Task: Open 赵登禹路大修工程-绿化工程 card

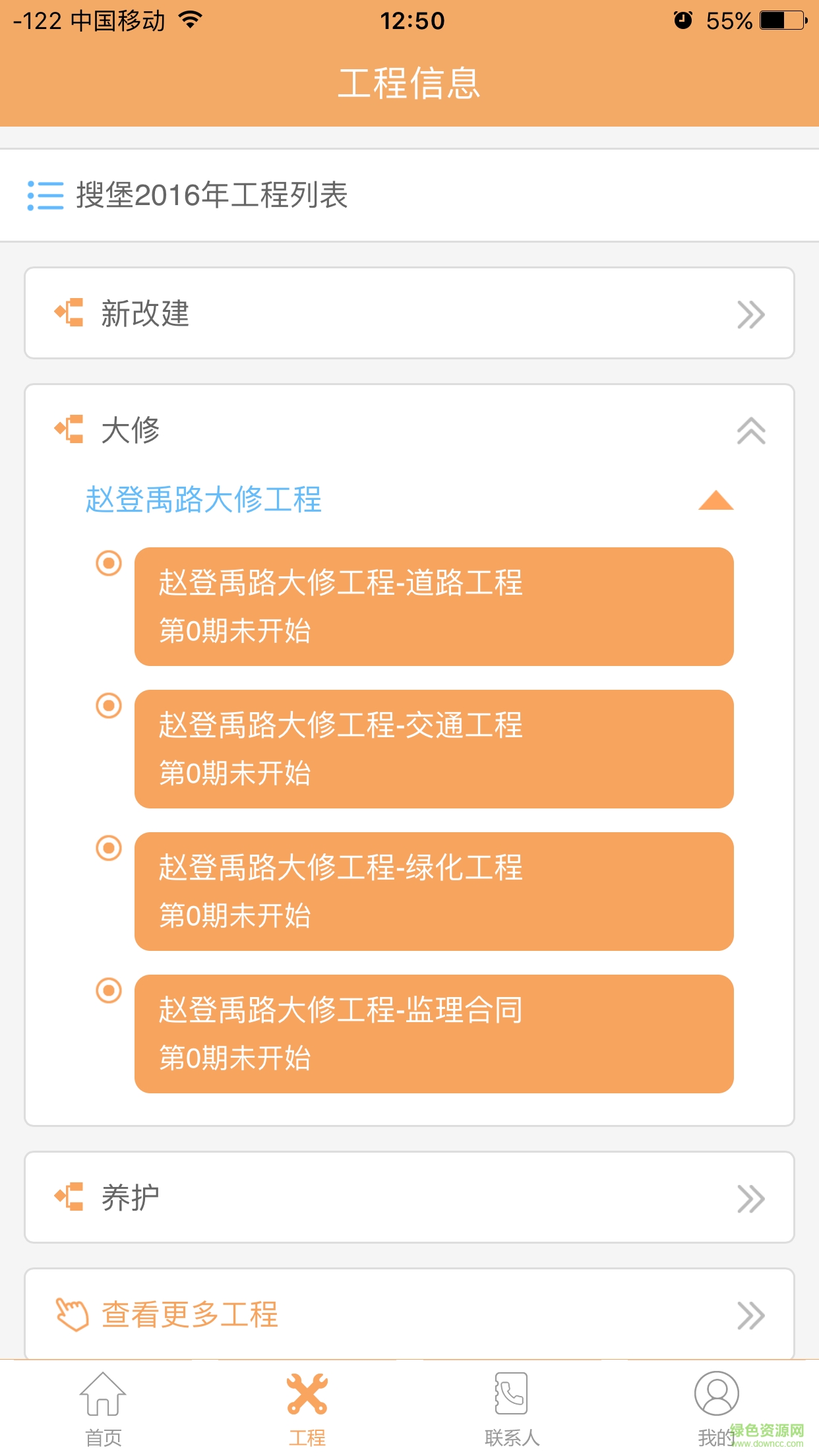Action: [434, 892]
